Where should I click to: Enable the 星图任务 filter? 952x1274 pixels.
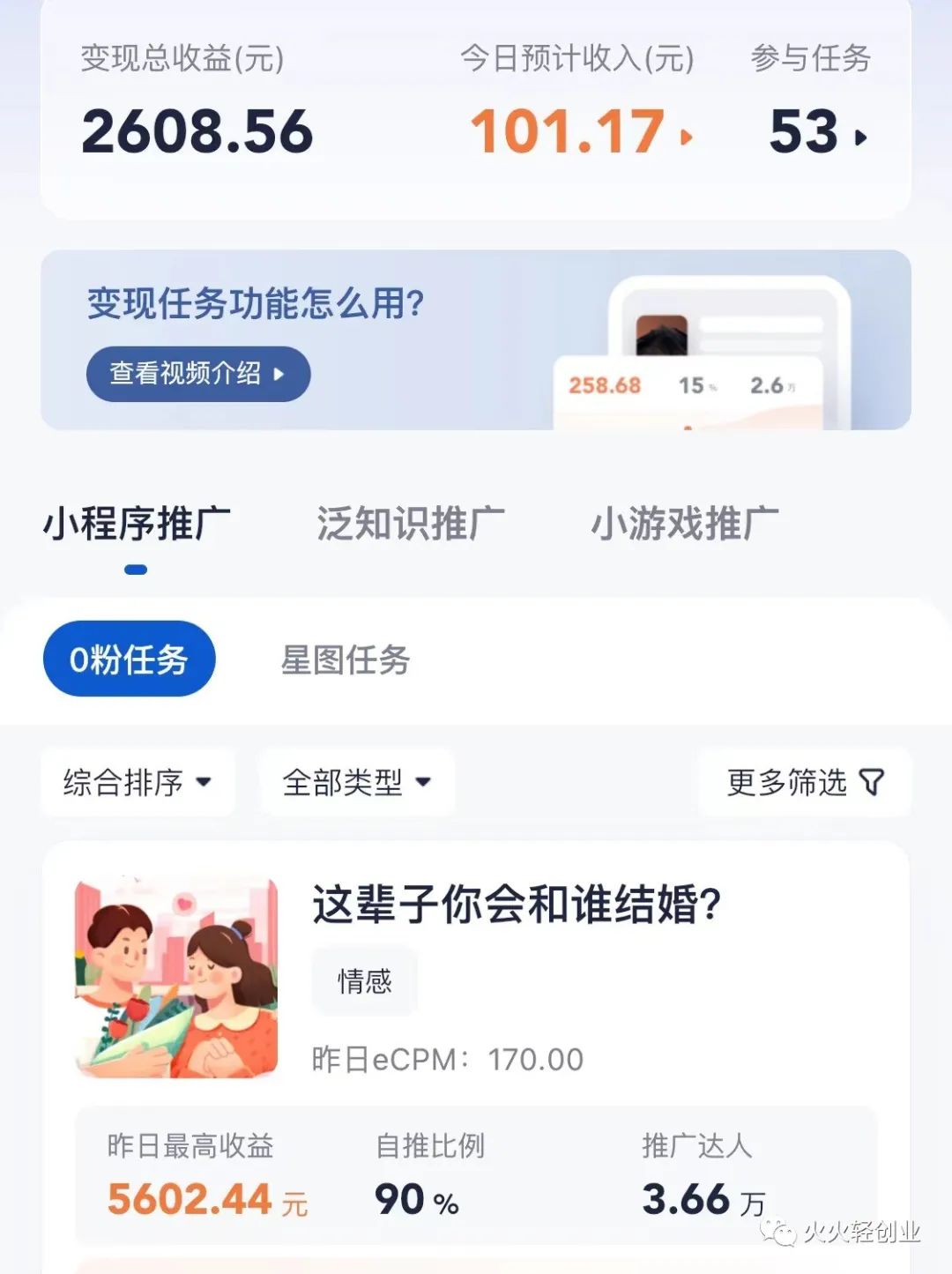click(x=345, y=659)
